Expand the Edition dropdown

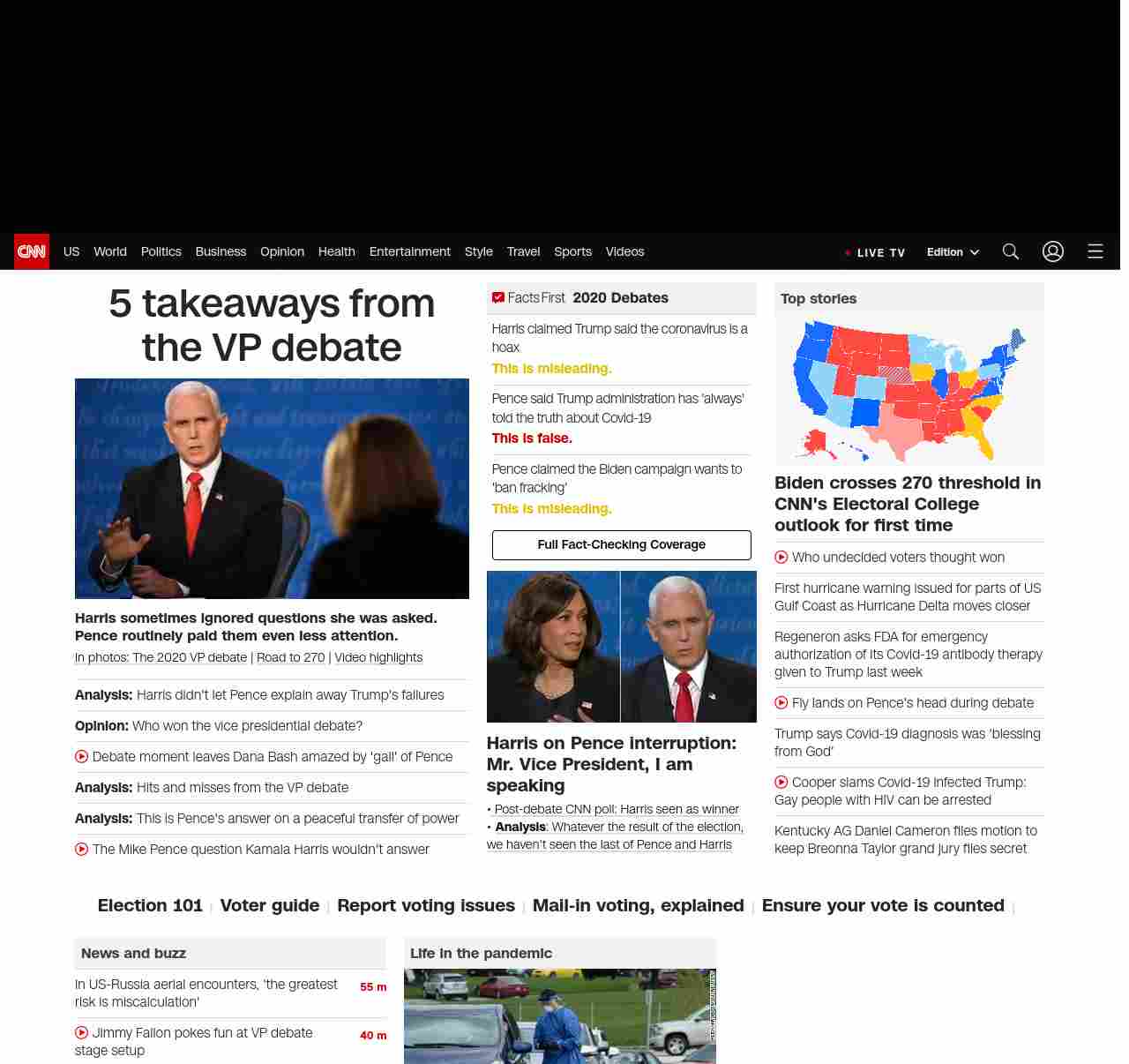coord(953,252)
